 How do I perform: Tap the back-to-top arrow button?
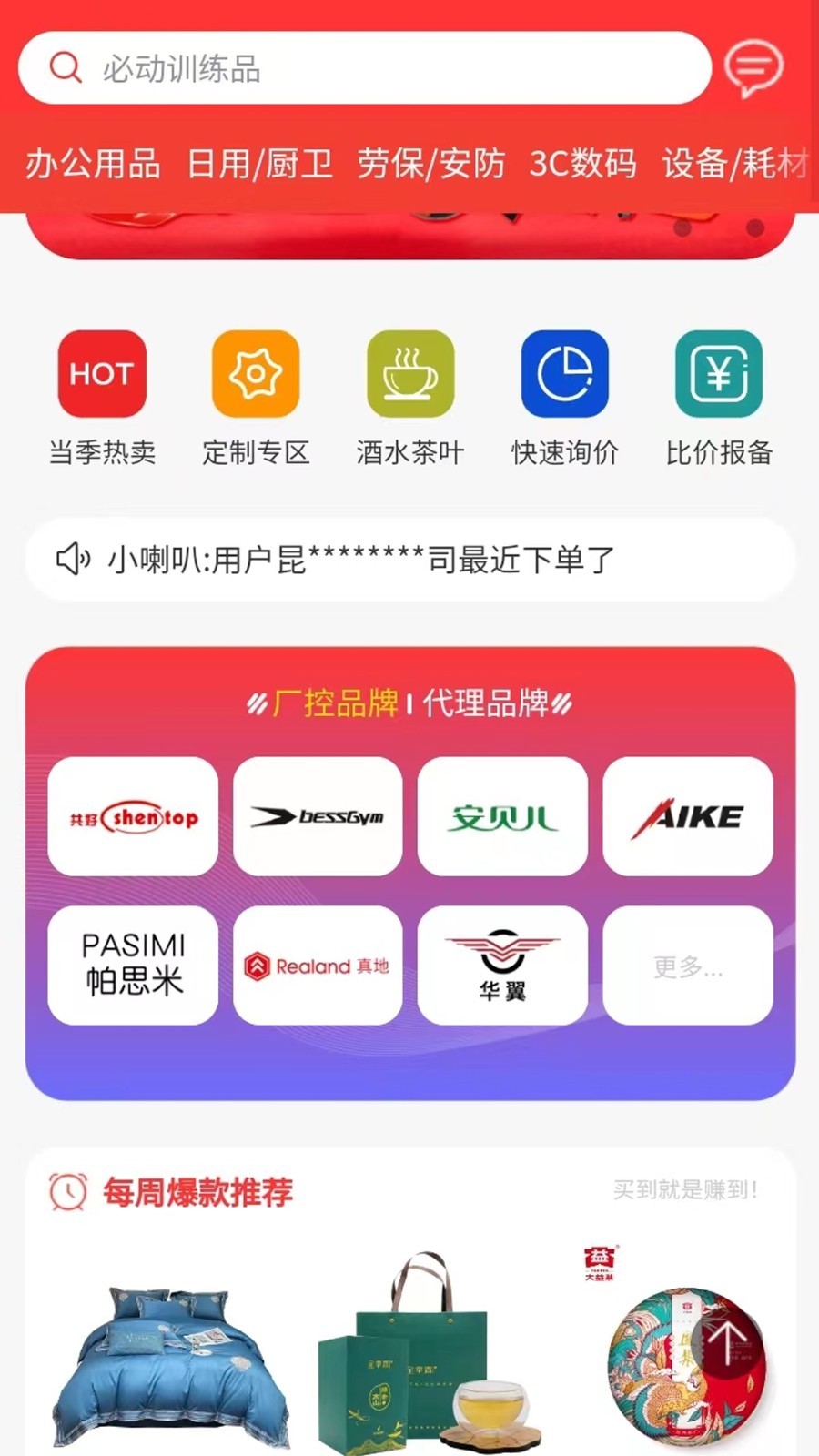pyautogui.click(x=727, y=1344)
